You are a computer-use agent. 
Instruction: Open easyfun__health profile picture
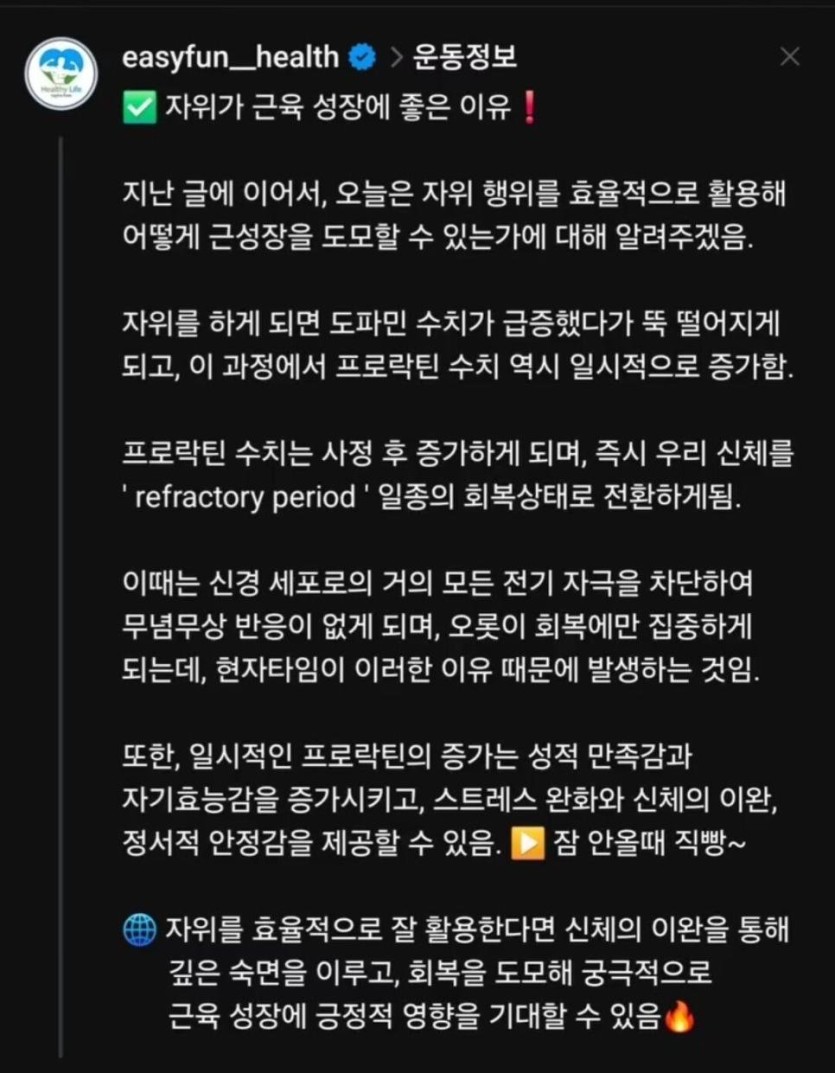tap(61, 73)
